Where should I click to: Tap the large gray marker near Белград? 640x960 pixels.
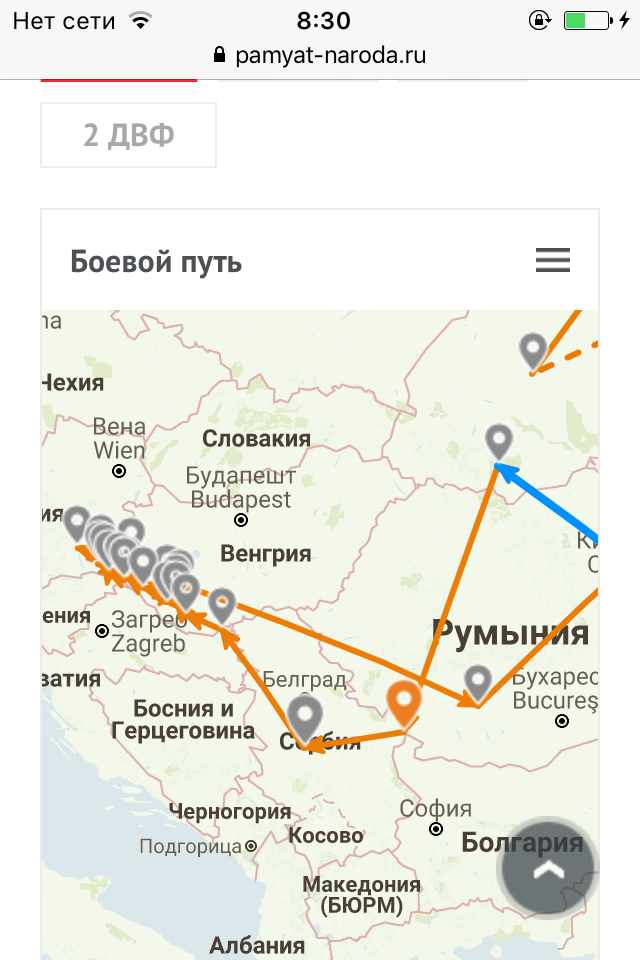point(305,718)
